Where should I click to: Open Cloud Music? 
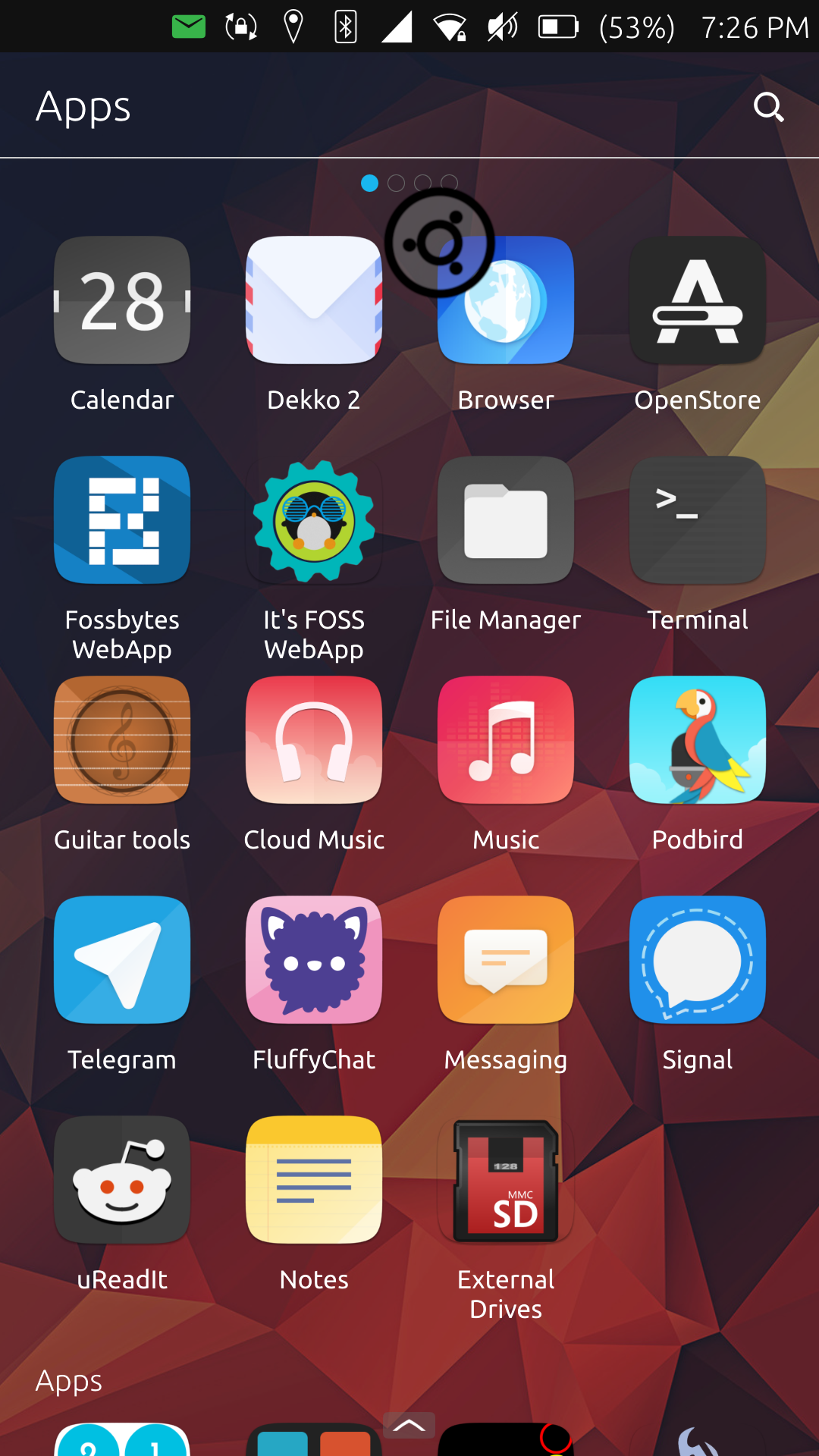tap(314, 740)
